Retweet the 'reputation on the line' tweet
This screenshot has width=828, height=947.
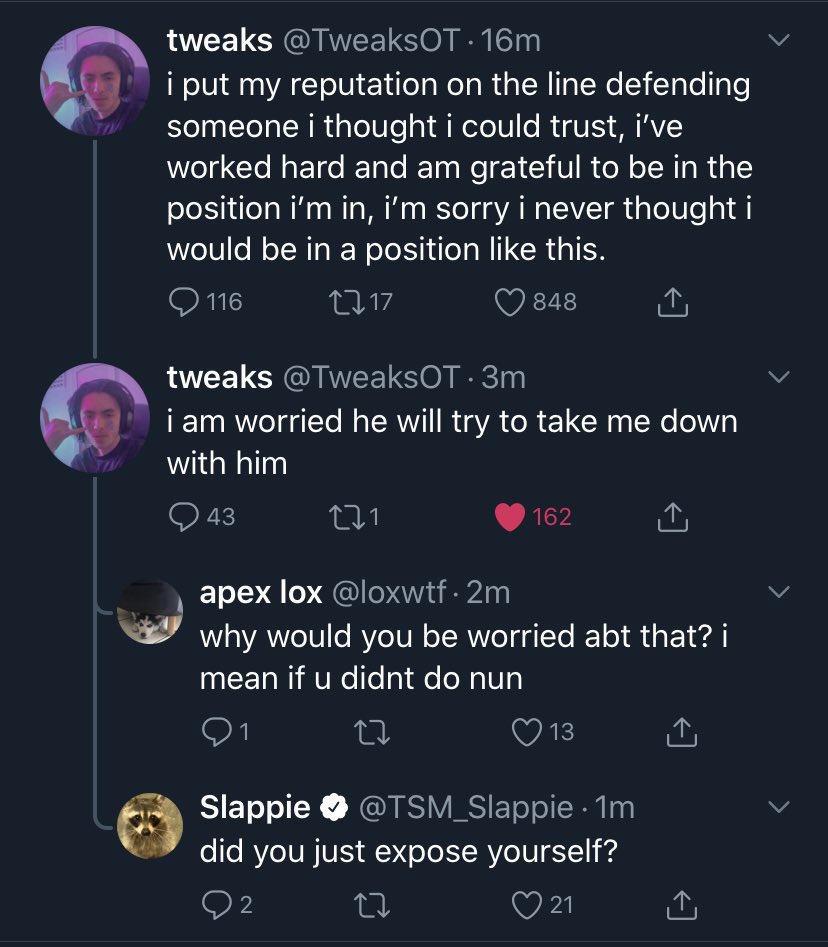click(345, 301)
